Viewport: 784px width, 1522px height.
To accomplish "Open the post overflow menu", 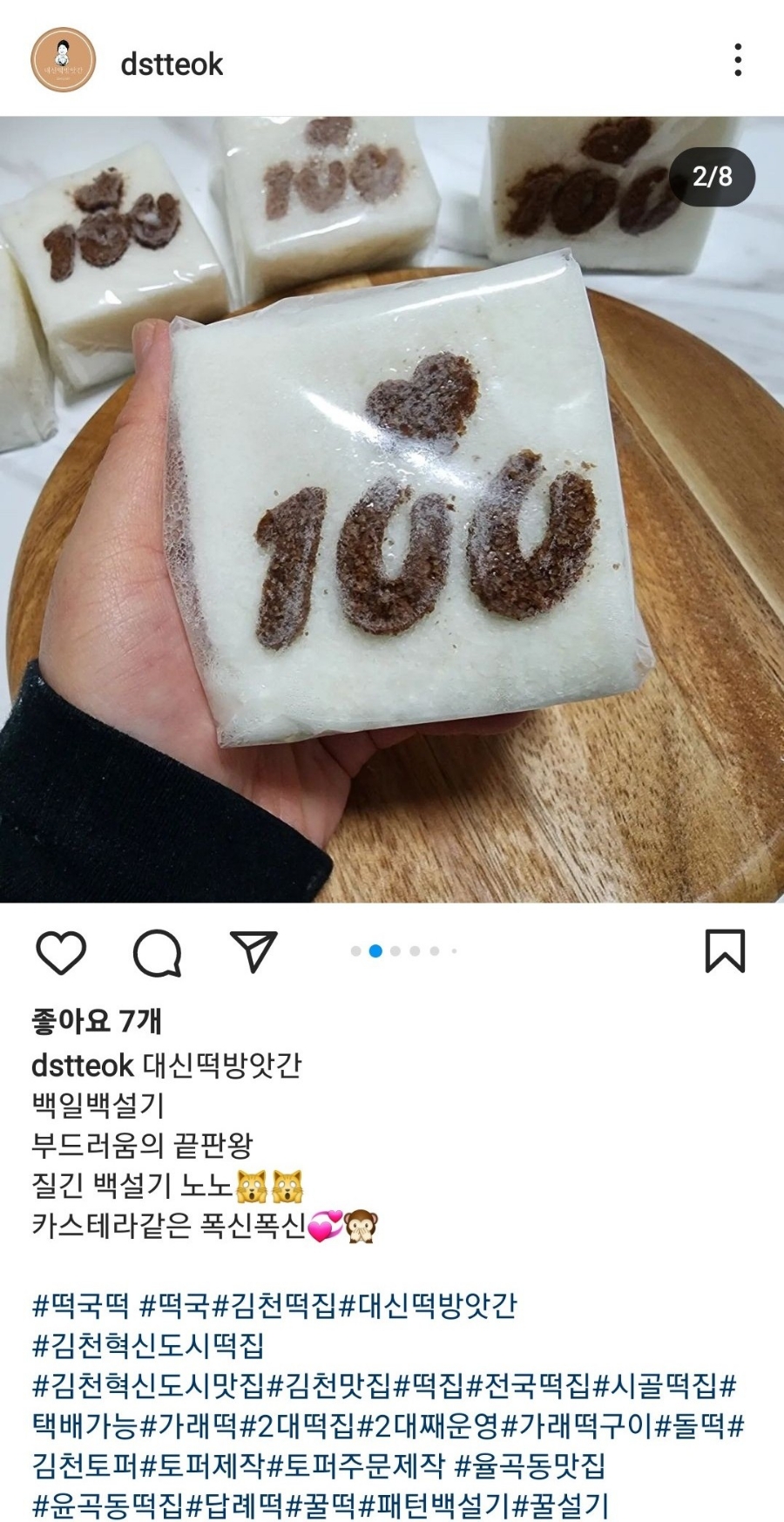I will point(737,60).
